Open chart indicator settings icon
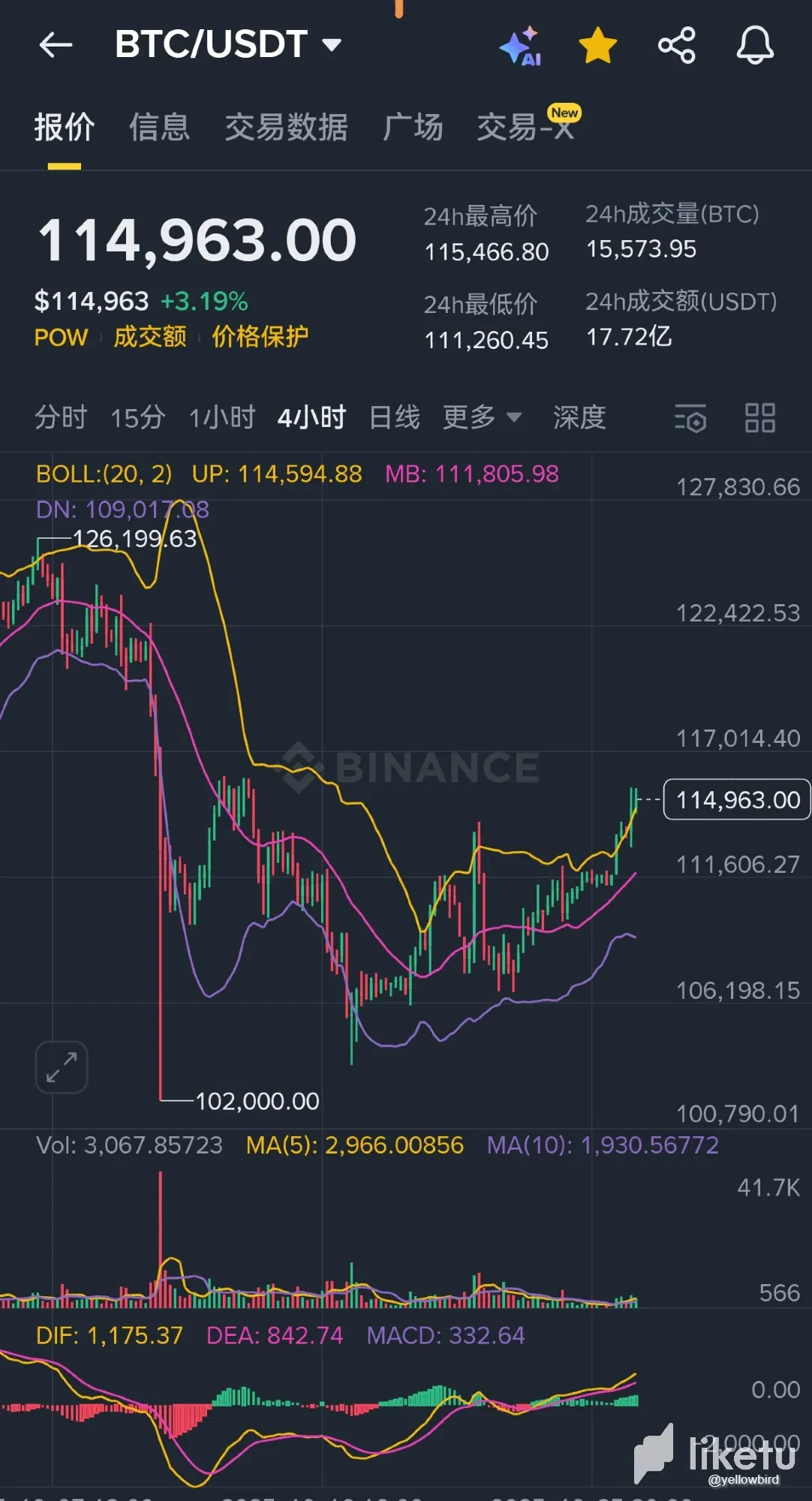Screen dimensions: 812x1501 pyautogui.click(x=690, y=418)
